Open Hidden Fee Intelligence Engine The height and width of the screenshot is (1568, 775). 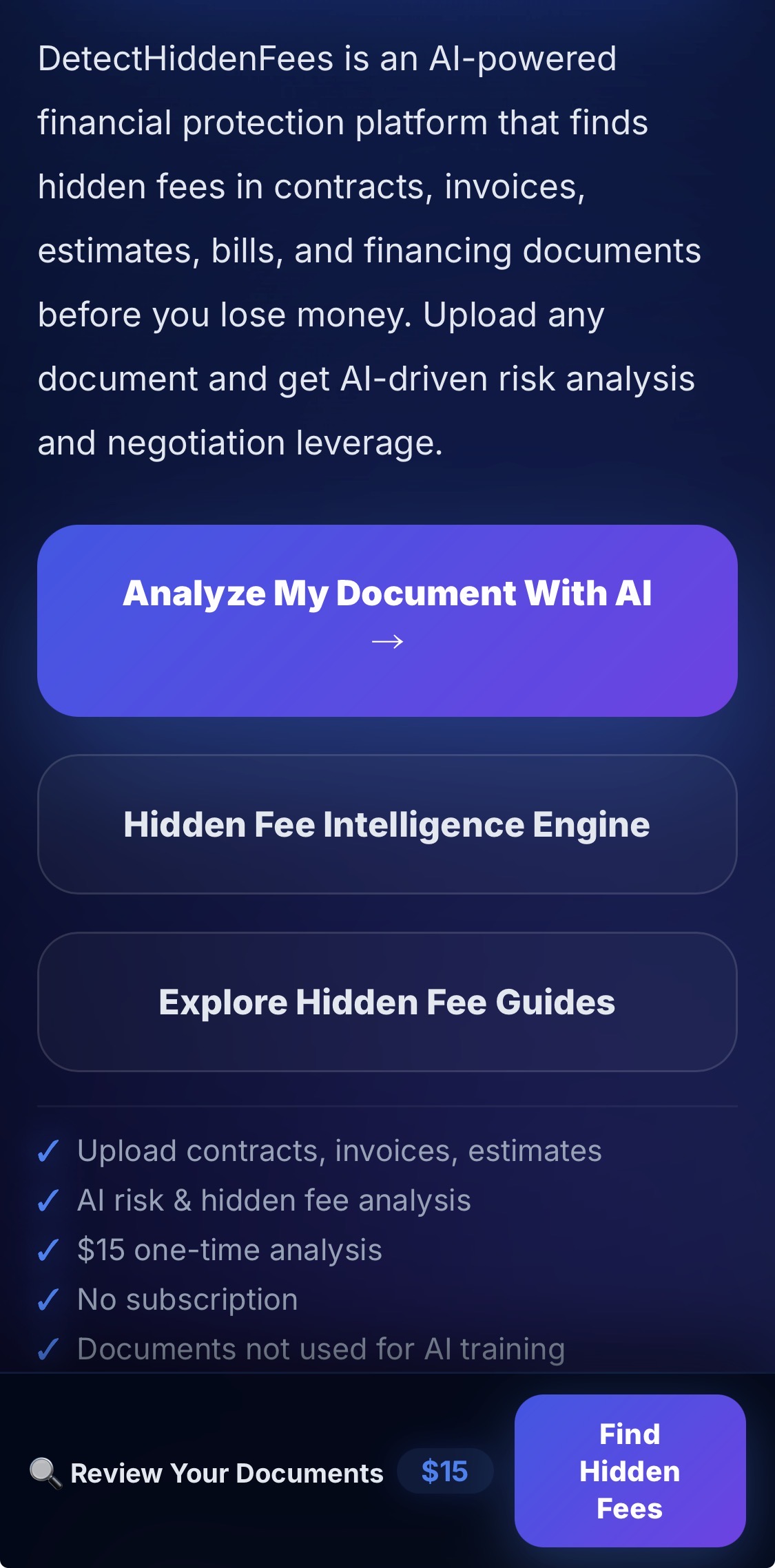[387, 824]
